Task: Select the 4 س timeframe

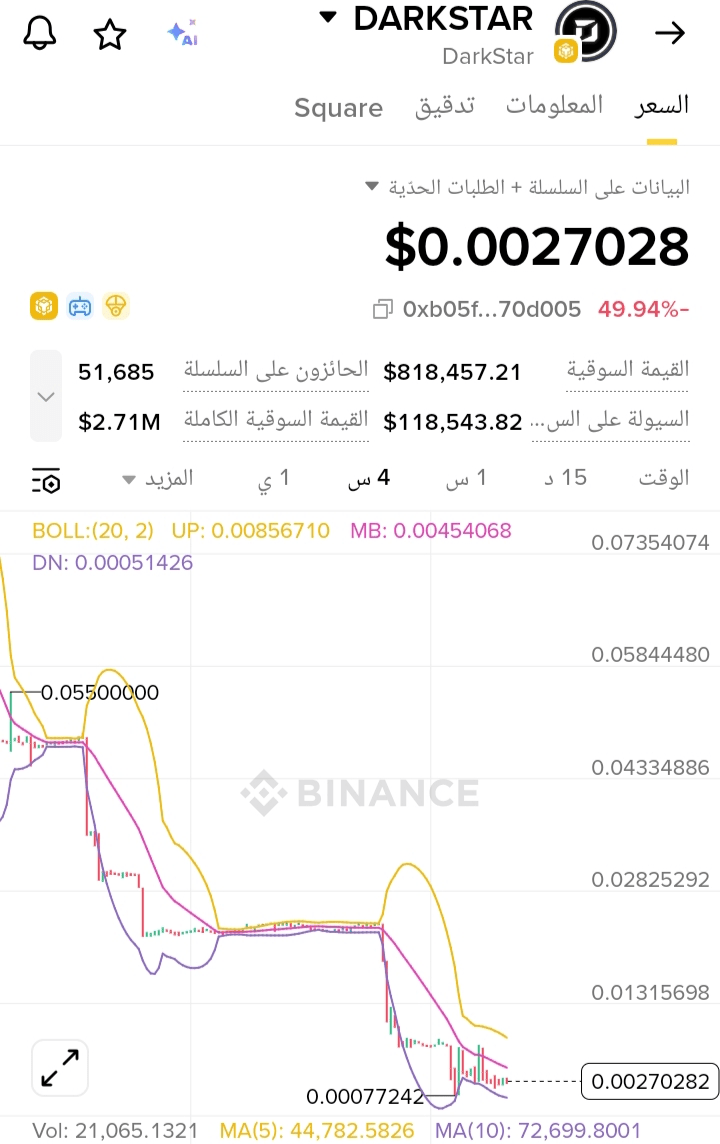Action: point(369,479)
